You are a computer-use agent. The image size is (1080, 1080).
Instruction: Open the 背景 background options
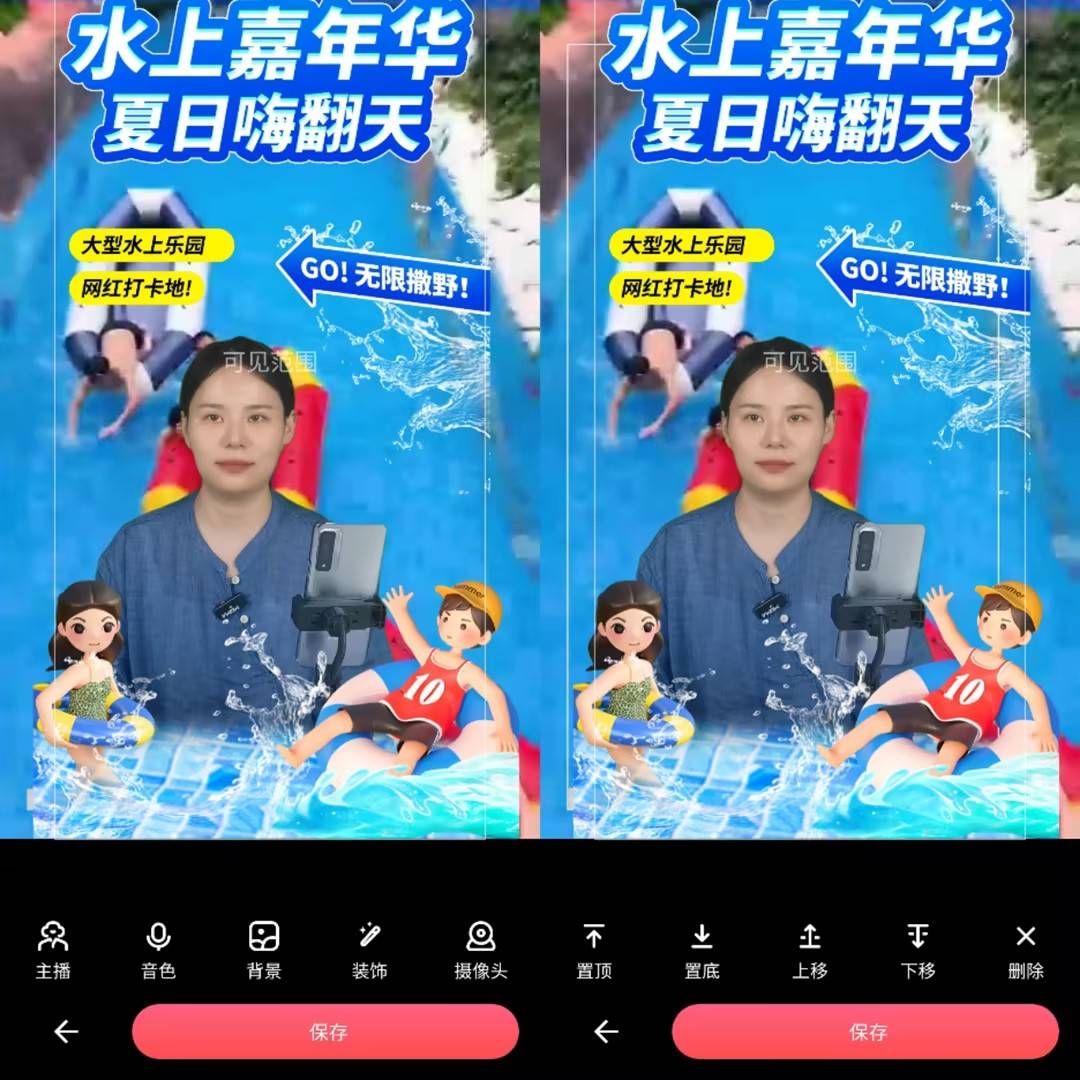click(x=264, y=949)
